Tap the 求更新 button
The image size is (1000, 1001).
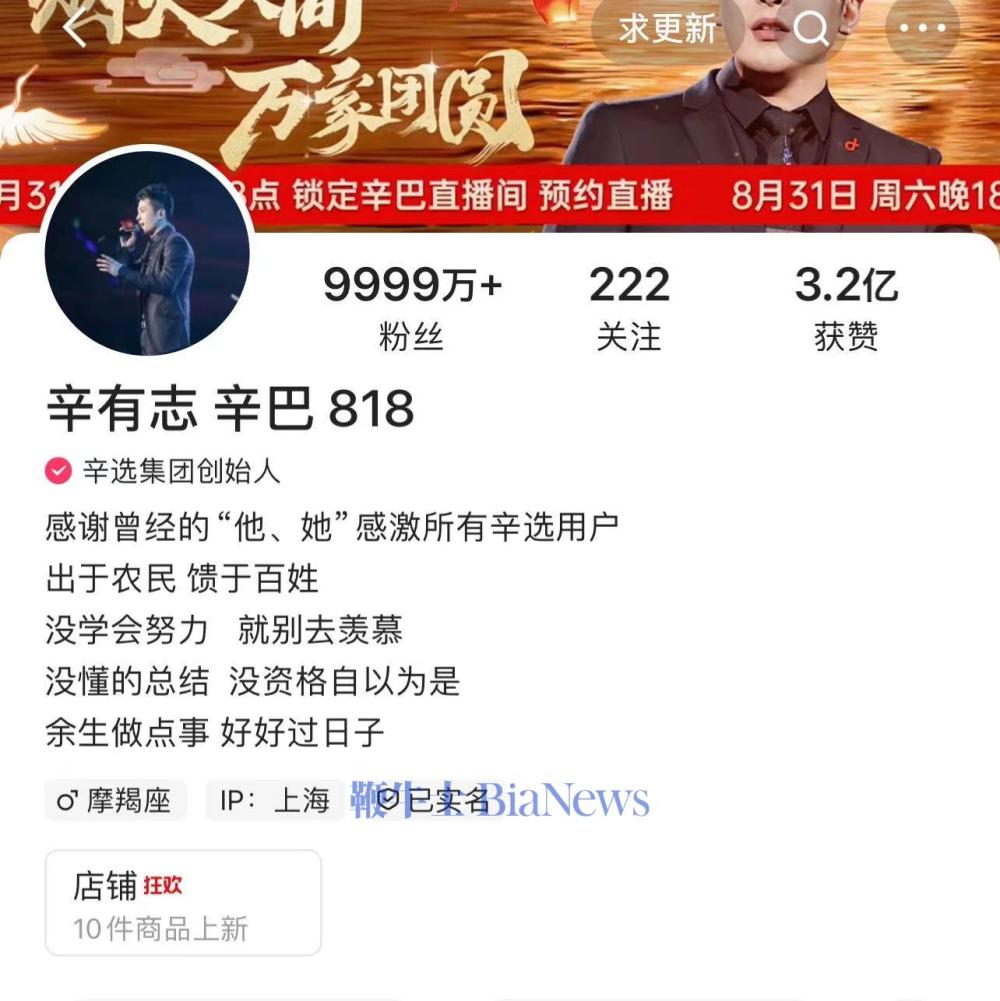pyautogui.click(x=667, y=30)
